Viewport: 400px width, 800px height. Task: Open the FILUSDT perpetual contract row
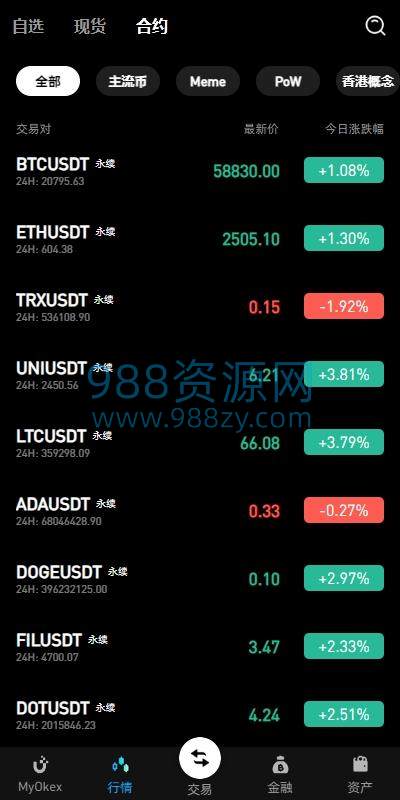click(200, 646)
